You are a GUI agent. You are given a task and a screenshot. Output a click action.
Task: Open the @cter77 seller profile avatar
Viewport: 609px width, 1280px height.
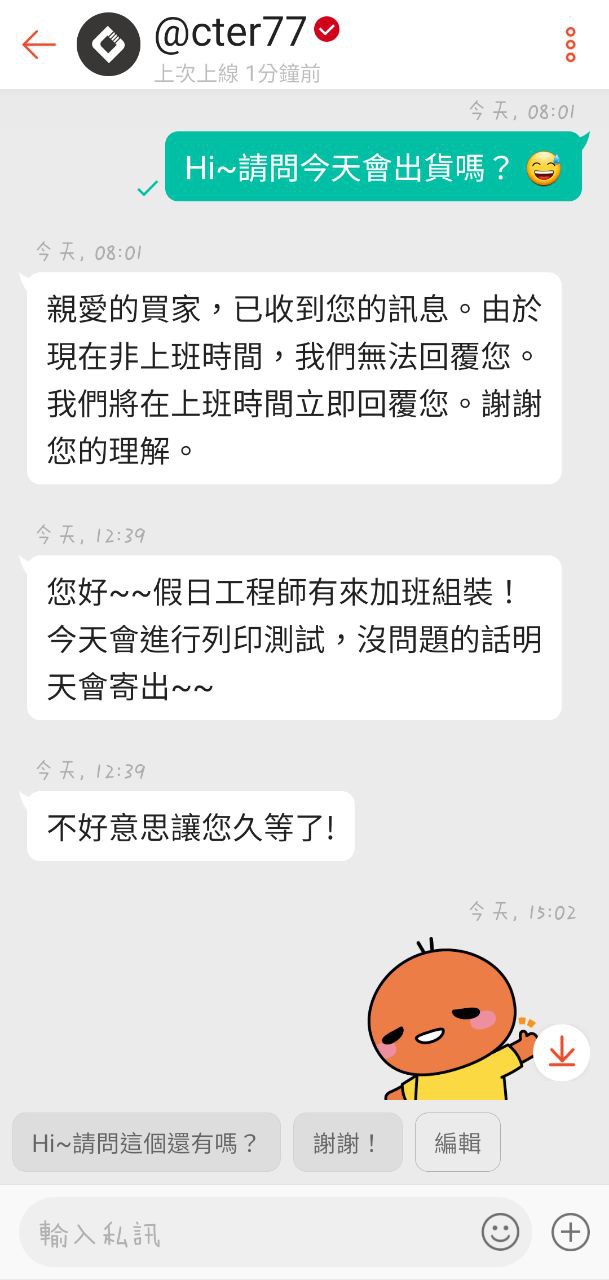click(108, 45)
